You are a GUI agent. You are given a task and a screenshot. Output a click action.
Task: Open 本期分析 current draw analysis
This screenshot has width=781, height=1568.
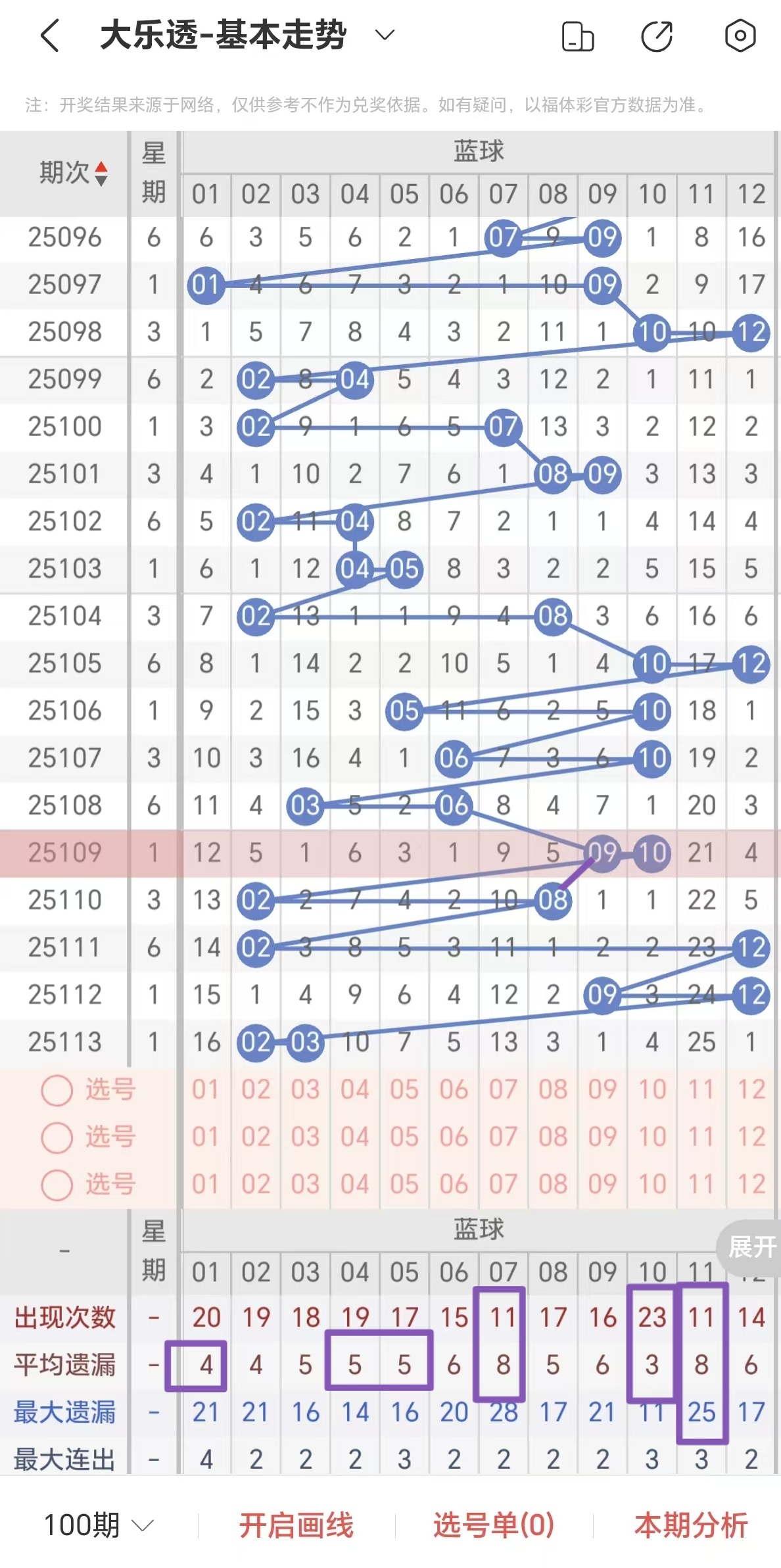(x=691, y=1525)
